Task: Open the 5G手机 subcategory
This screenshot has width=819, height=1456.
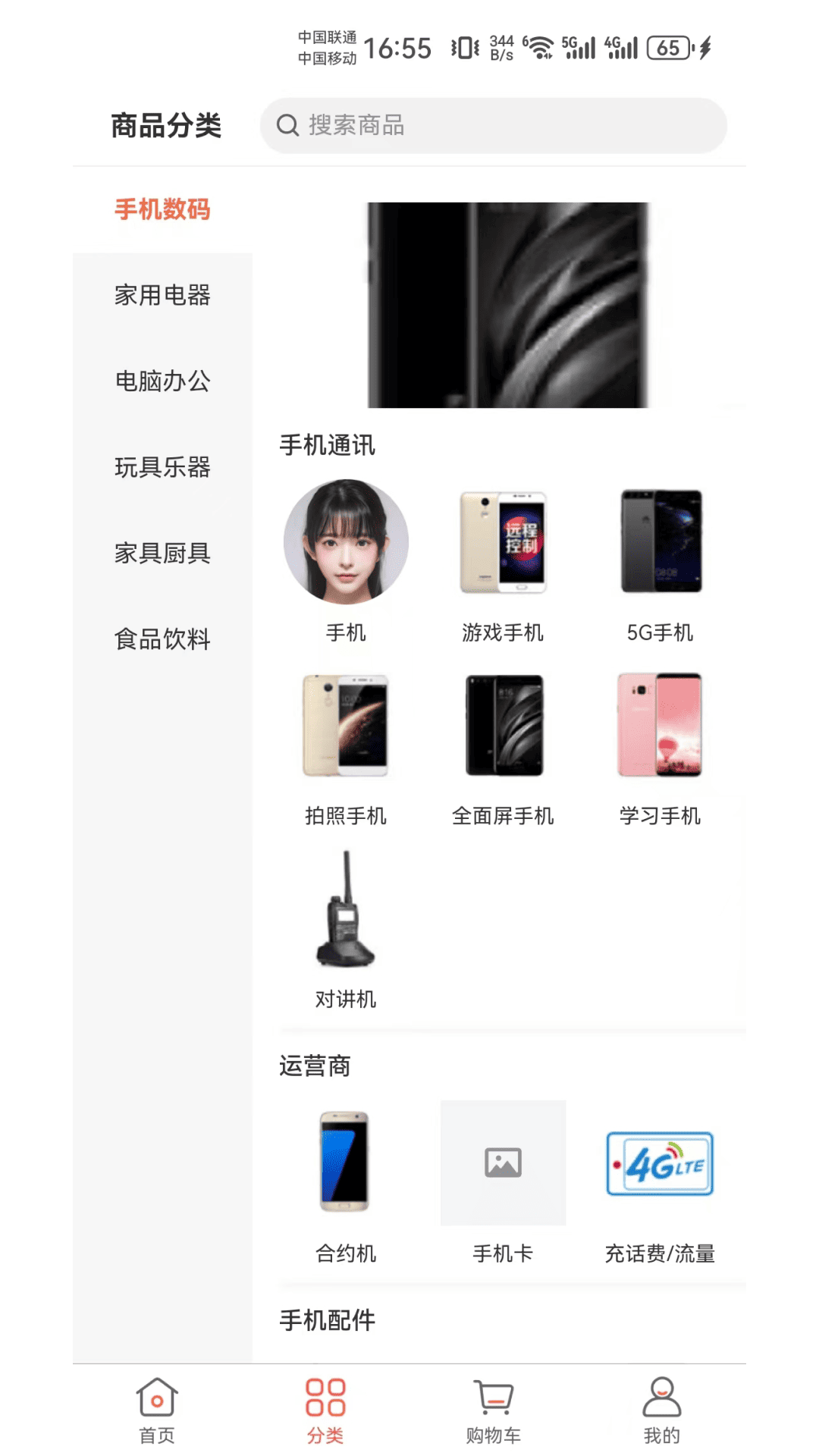Action: (x=660, y=561)
